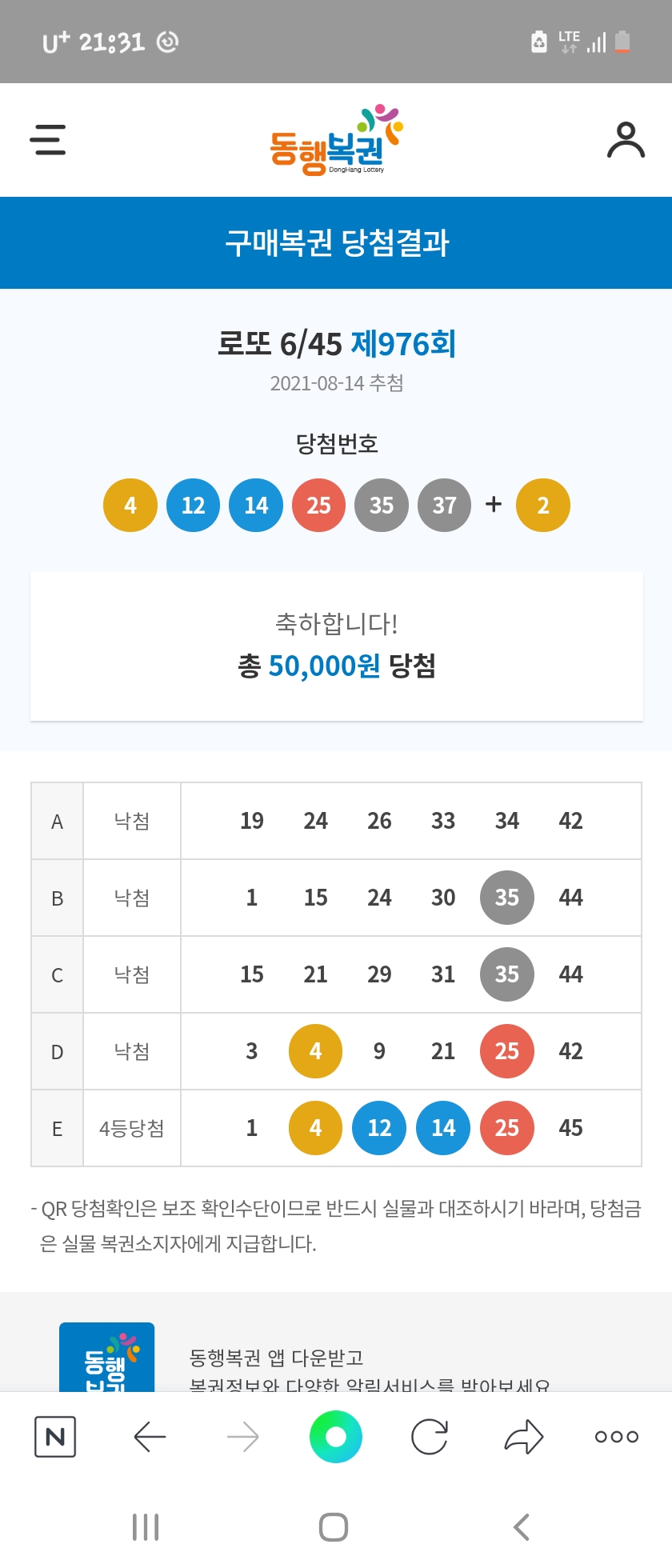Go to the Donghang Lottery home logo

tap(336, 140)
